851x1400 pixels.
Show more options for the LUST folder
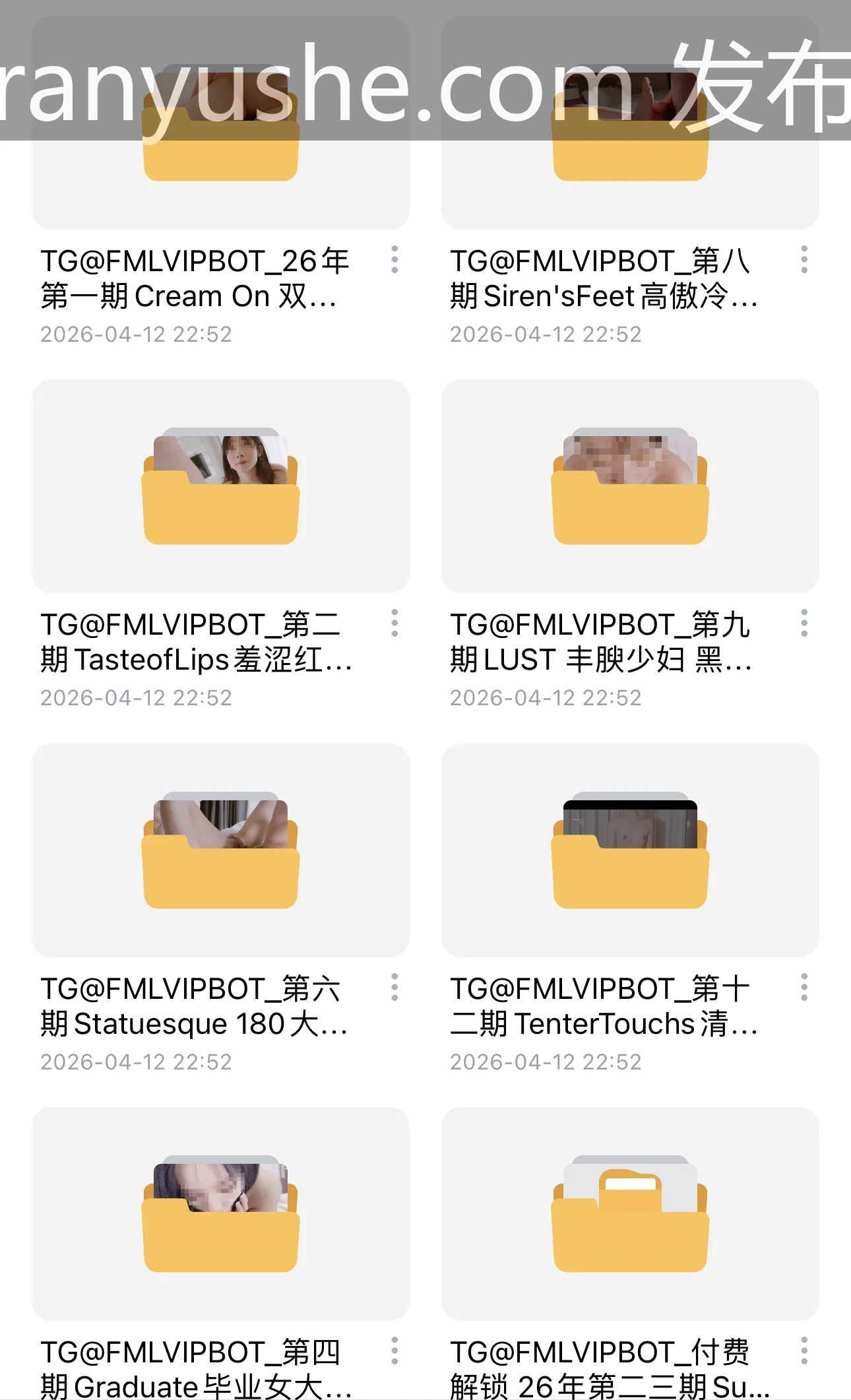tap(804, 623)
